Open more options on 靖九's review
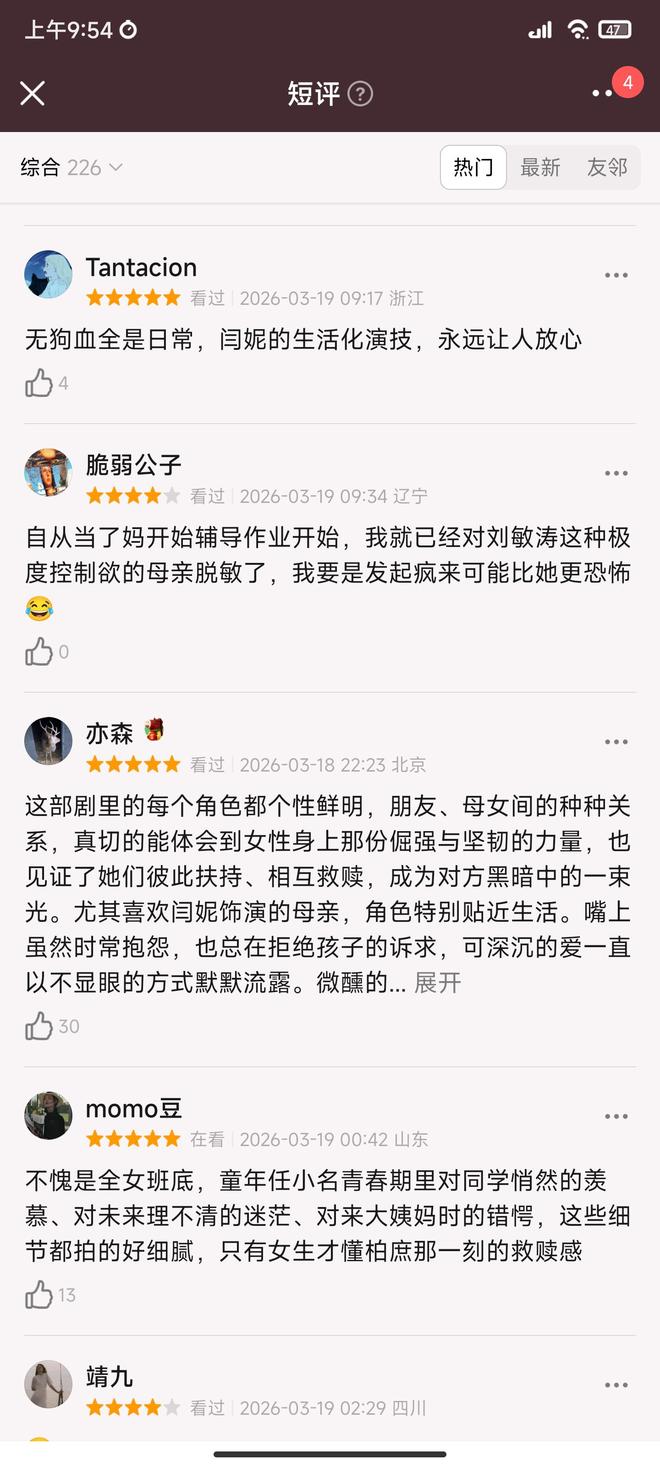Image resolution: width=660 pixels, height=1467 pixels. [616, 1385]
